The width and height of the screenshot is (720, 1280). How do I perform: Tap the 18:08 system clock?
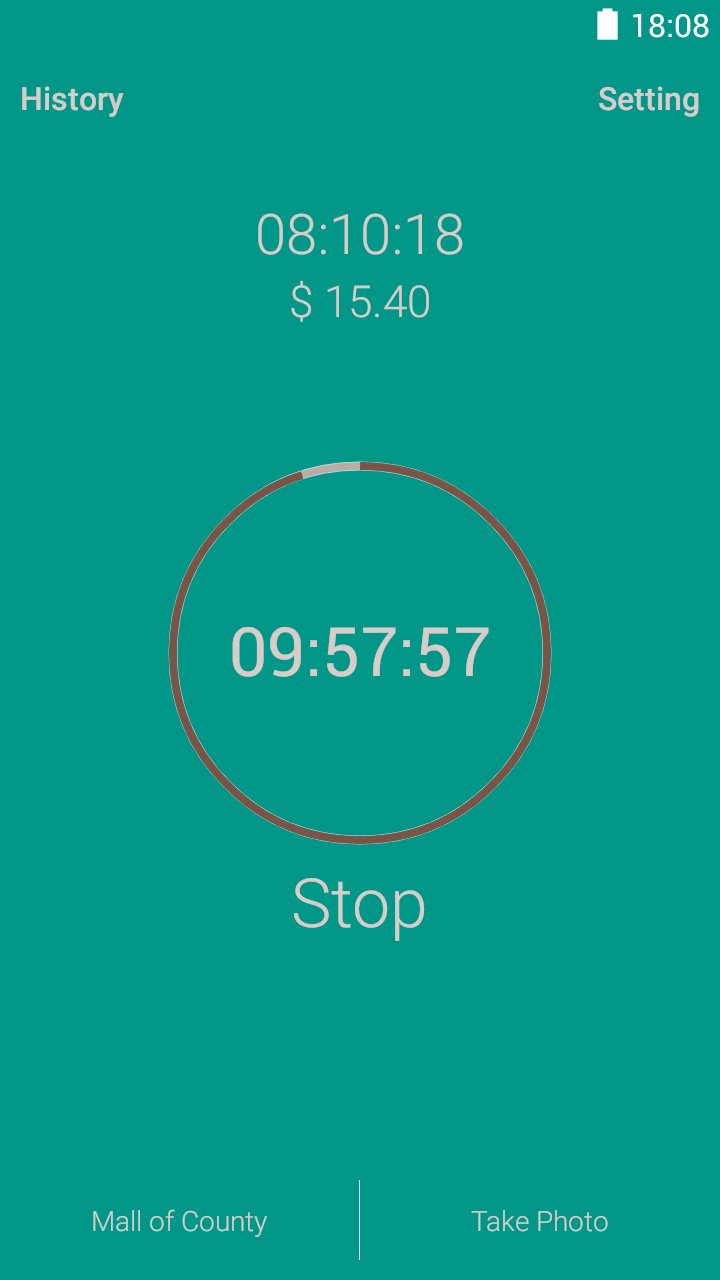coord(668,24)
